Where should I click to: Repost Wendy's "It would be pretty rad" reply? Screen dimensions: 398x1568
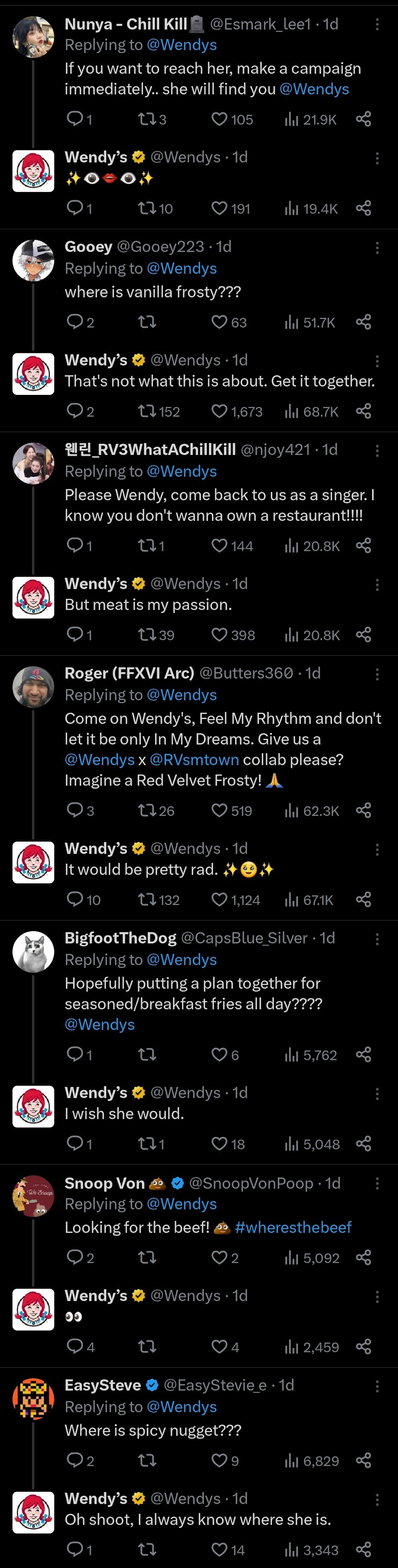coord(147,900)
